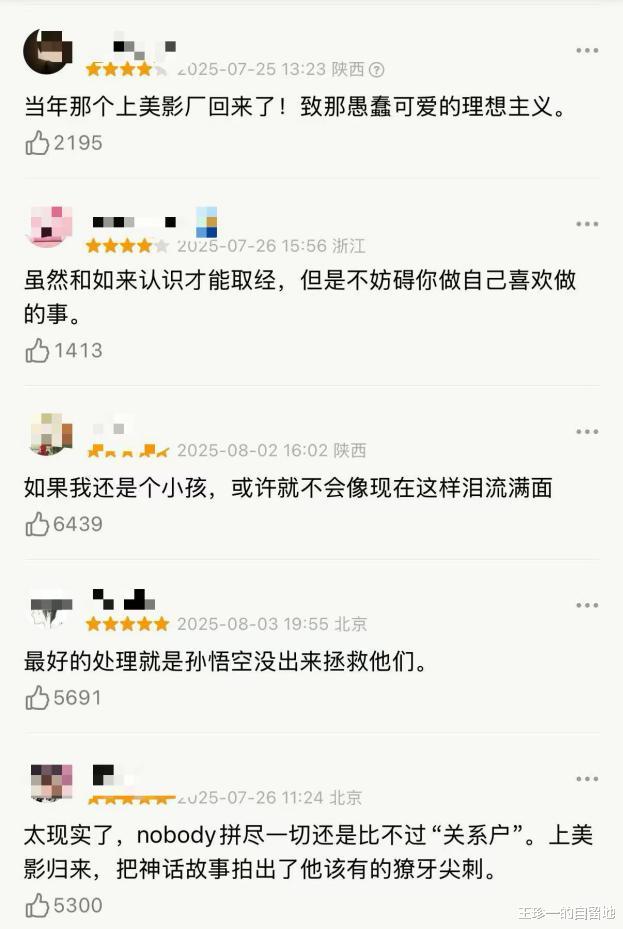Open the overflow menu for the 上美影厂回来了 review
623x929 pixels.
(x=587, y=50)
